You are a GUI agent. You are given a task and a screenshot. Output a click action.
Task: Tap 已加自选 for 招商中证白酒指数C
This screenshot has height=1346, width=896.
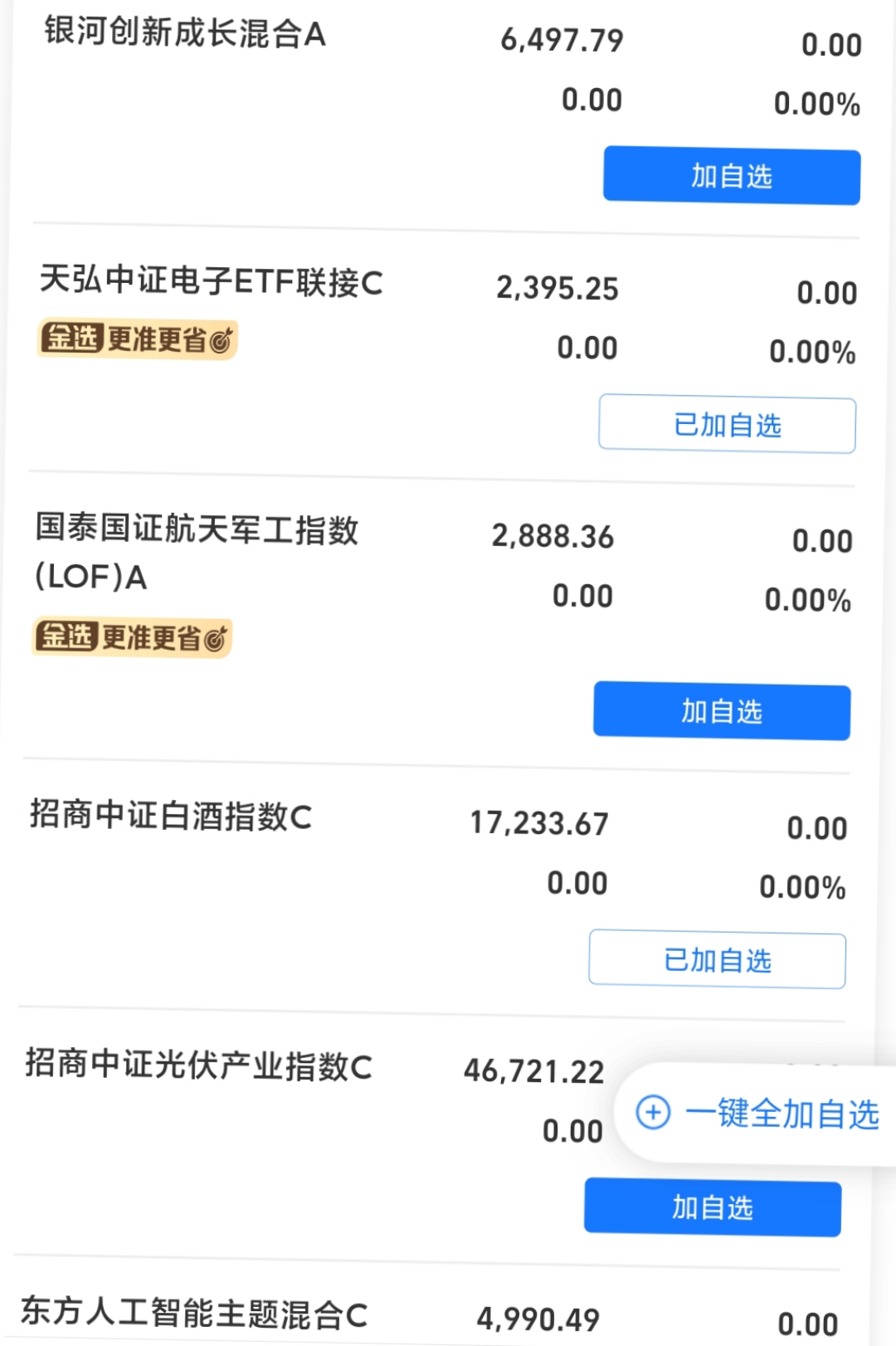pyautogui.click(x=716, y=960)
